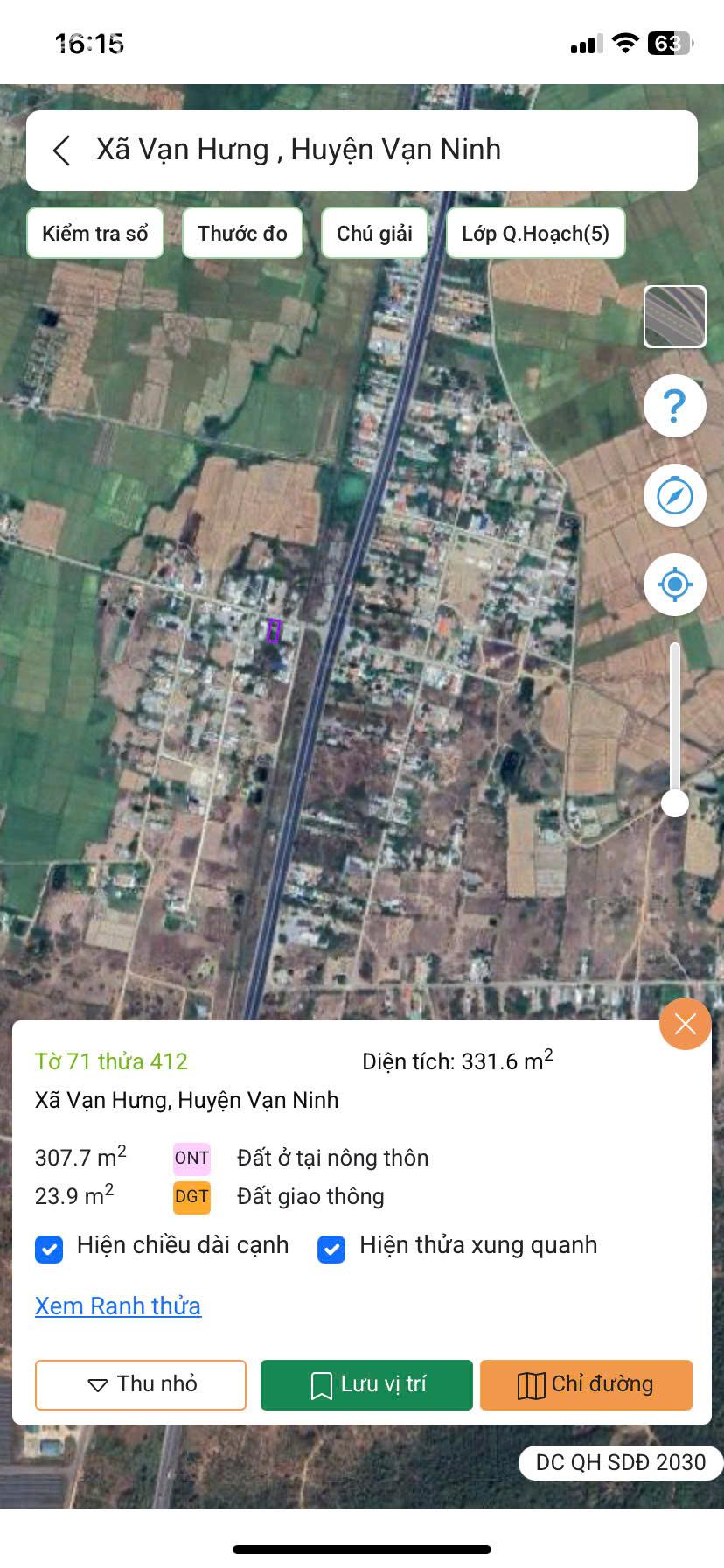Close the parcel info with the orange X
This screenshot has height=1568, width=724.
point(685,1024)
